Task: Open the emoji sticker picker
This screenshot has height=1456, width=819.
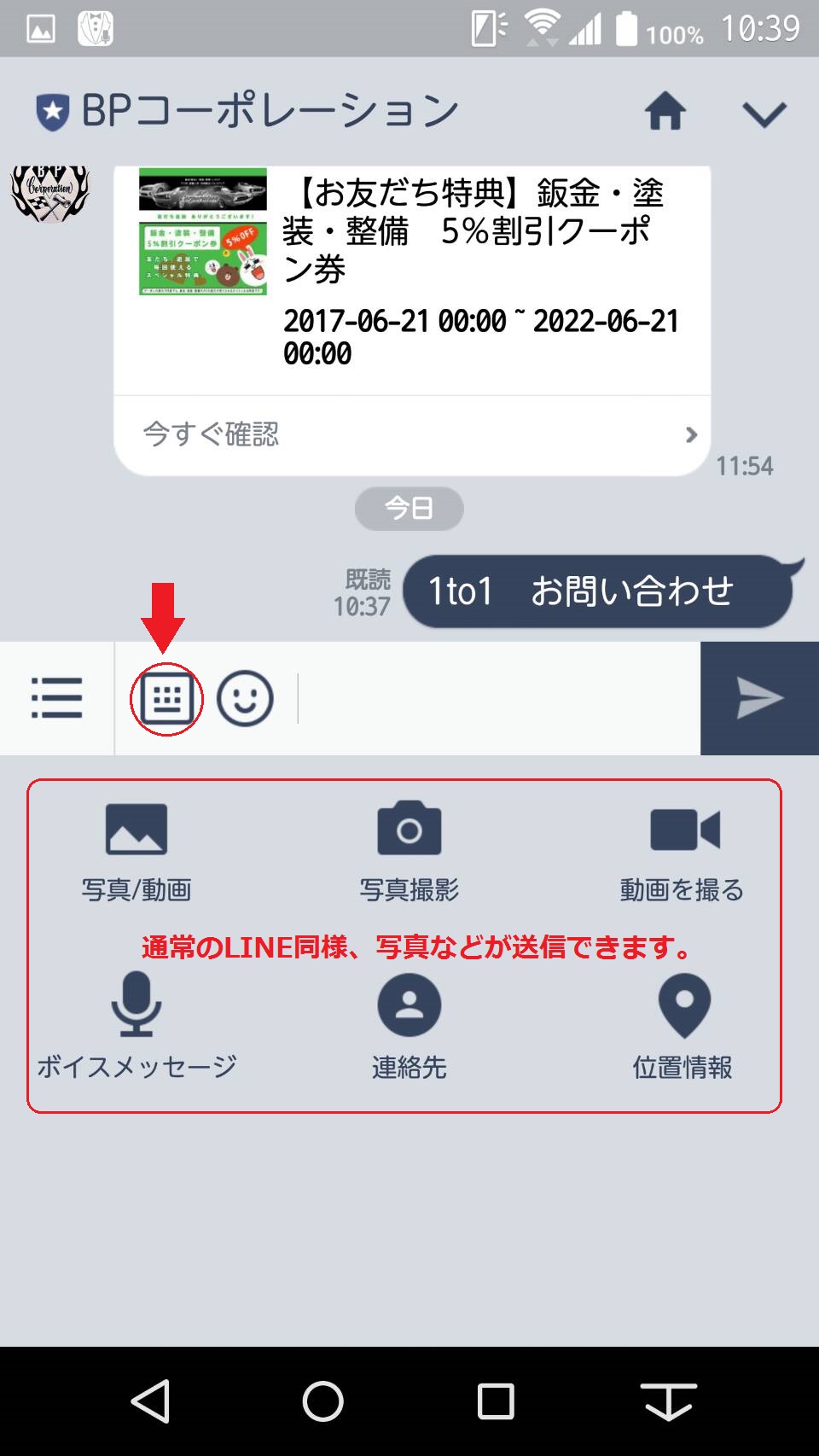Action: (245, 699)
